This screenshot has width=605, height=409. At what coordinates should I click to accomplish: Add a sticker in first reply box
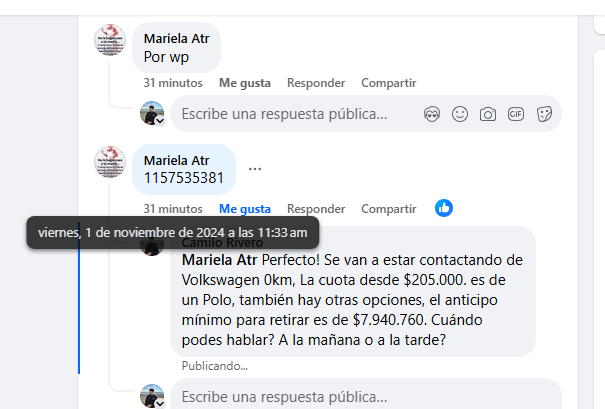(544, 114)
